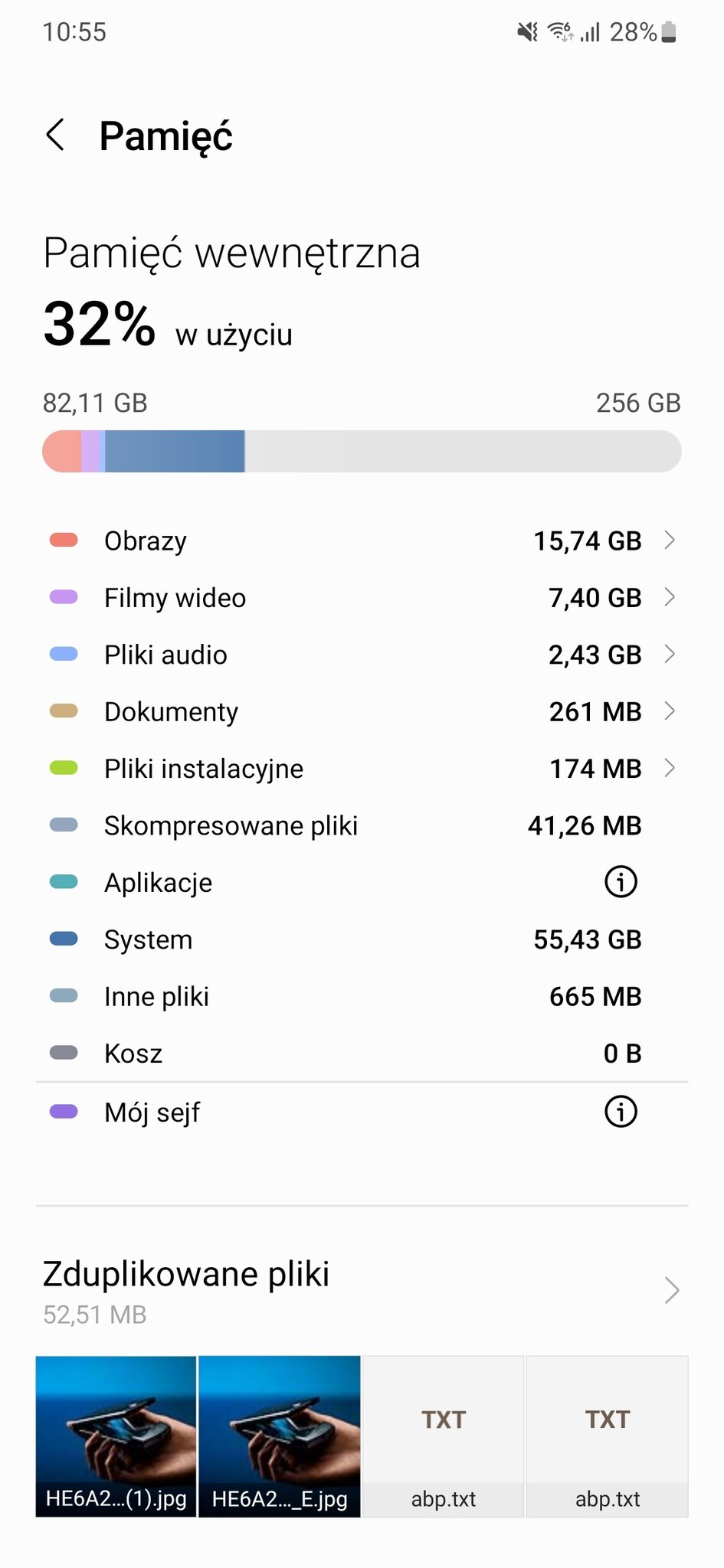Open the HE6A2..._E.jpg thumbnail
Screen dimensions: 724x1568
(x=280, y=1436)
